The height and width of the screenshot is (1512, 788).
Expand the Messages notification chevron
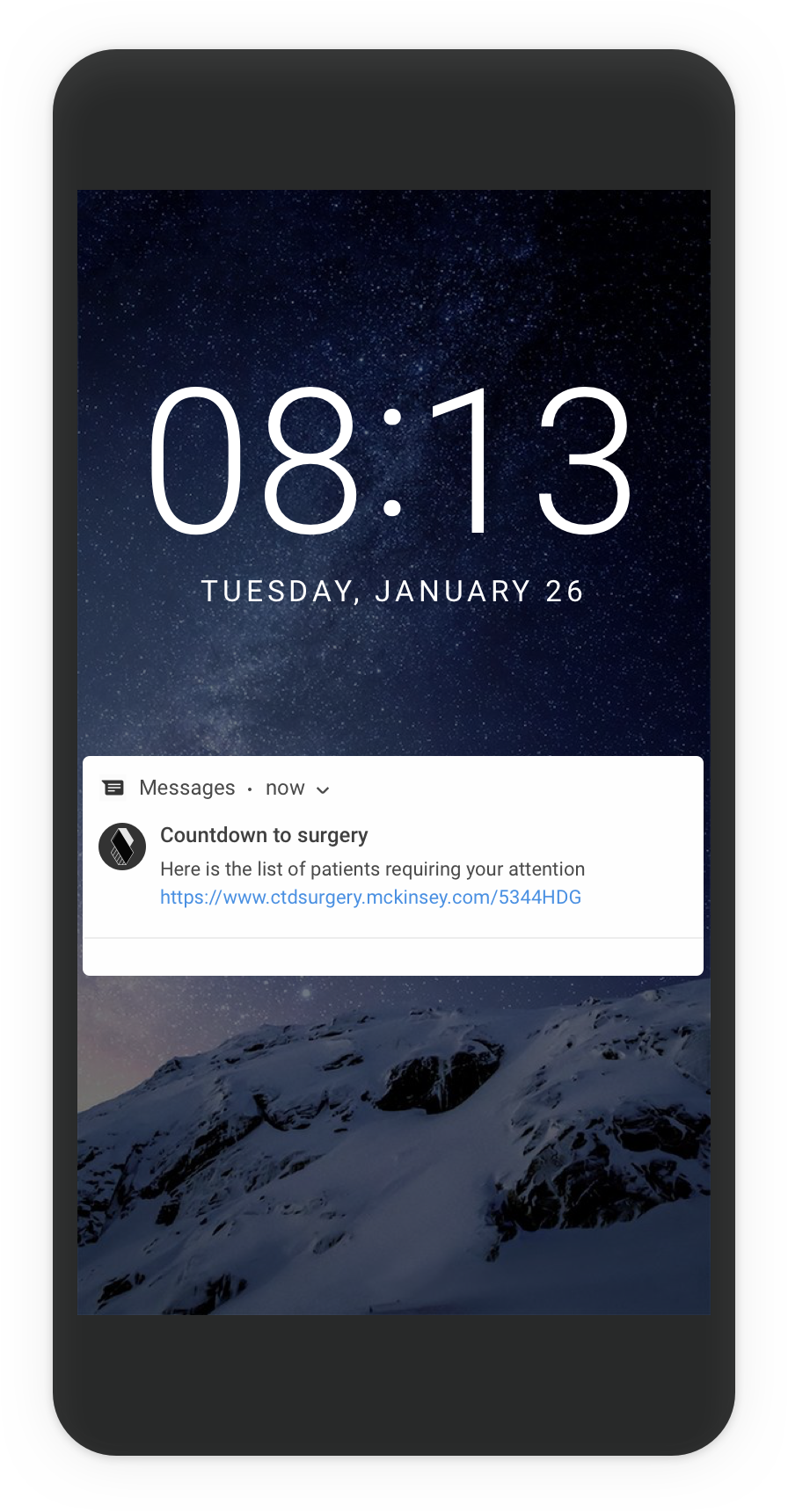click(323, 789)
